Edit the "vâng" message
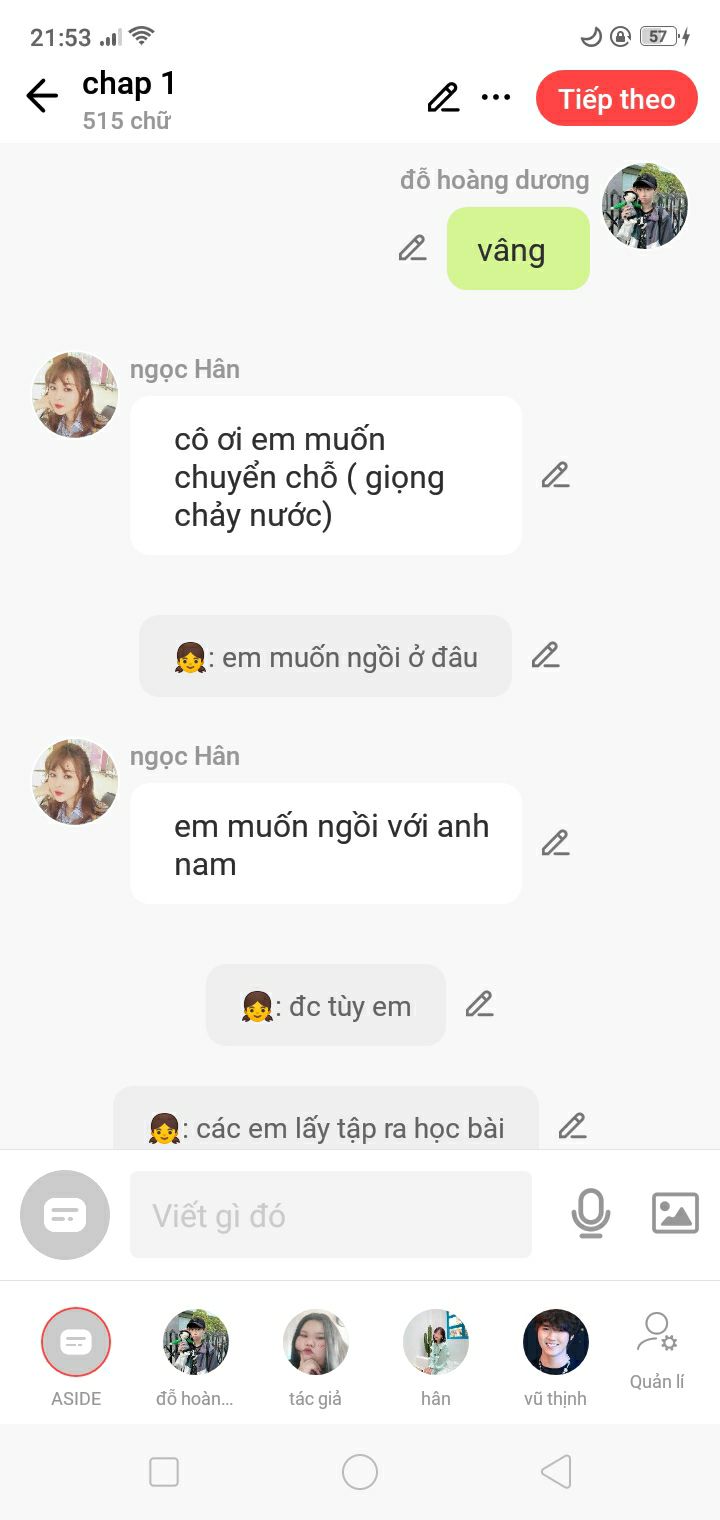 coord(412,248)
